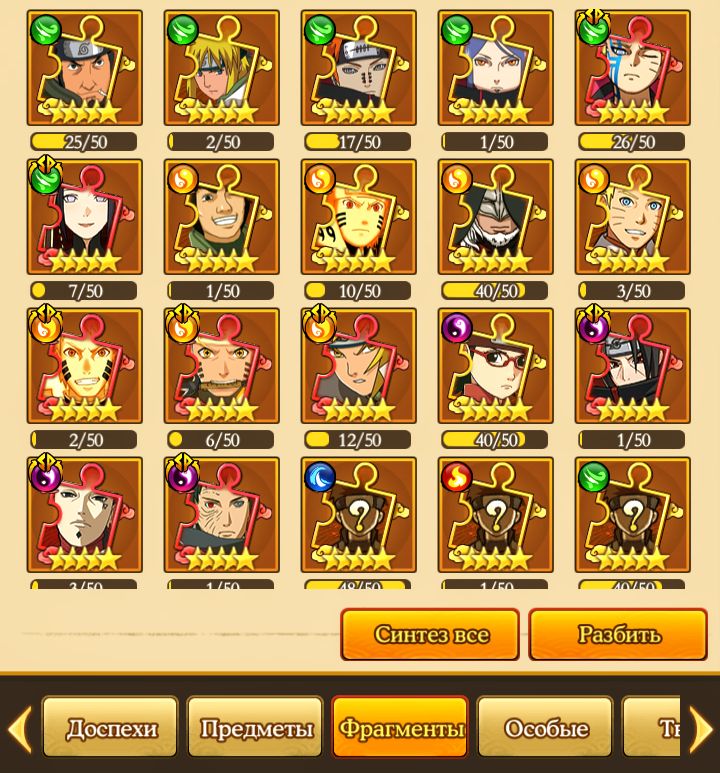
Task: Select the fragment with 6/50 progress
Action: [x=222, y=366]
